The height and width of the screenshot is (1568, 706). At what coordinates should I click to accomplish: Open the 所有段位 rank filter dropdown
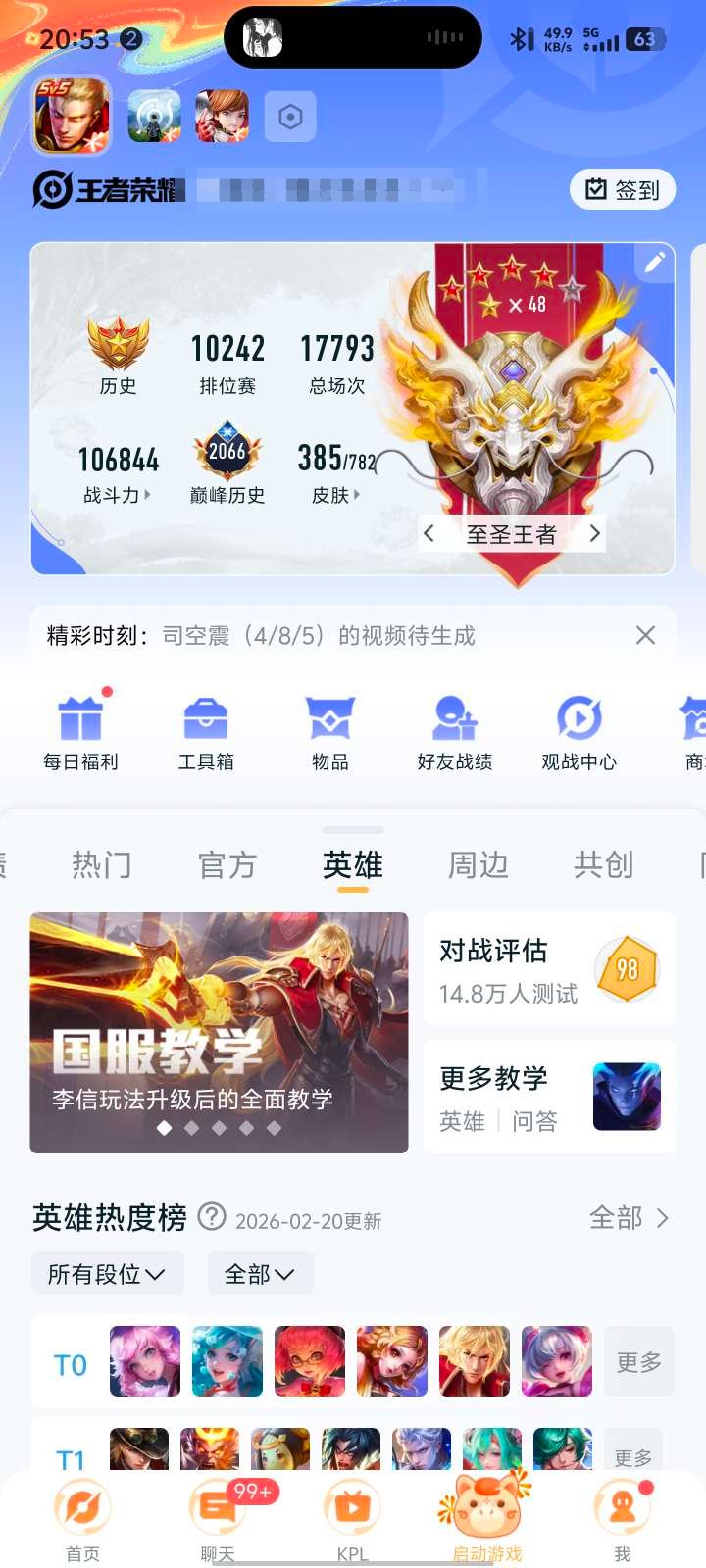point(107,1273)
